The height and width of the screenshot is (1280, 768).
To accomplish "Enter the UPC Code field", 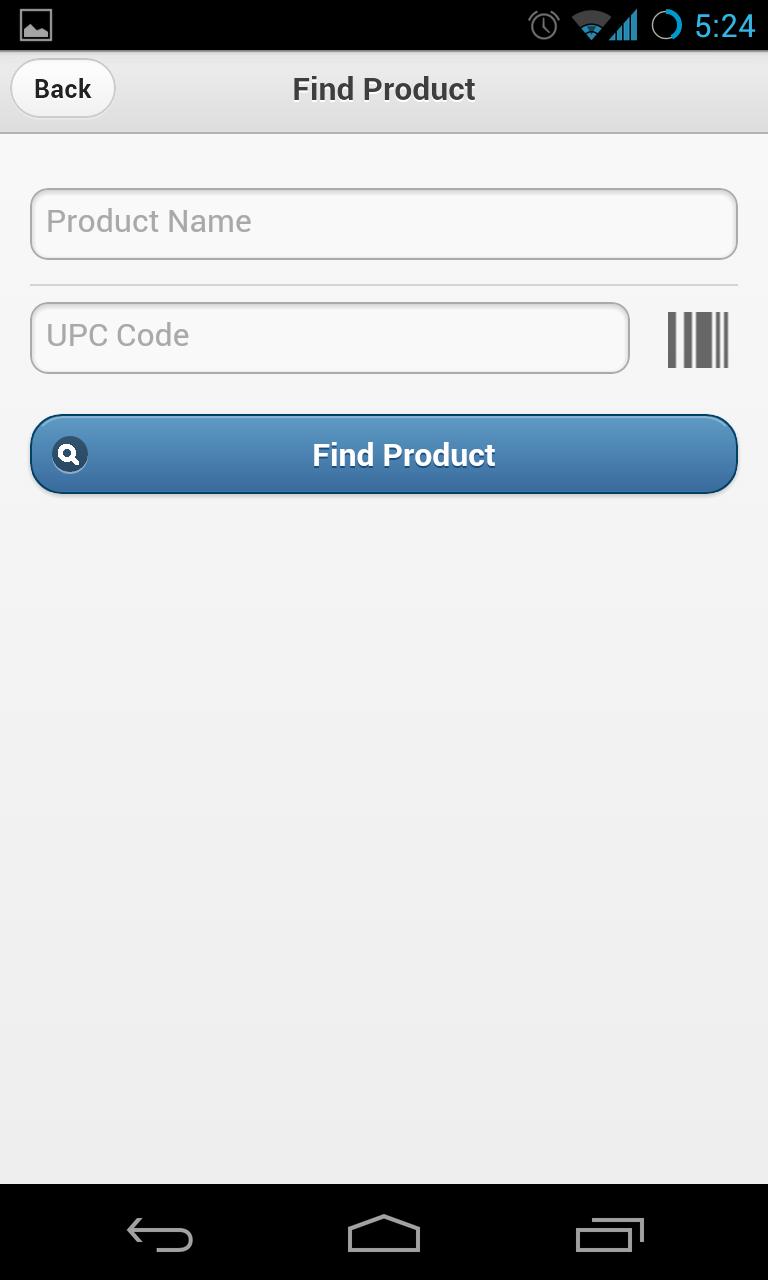I will (330, 338).
